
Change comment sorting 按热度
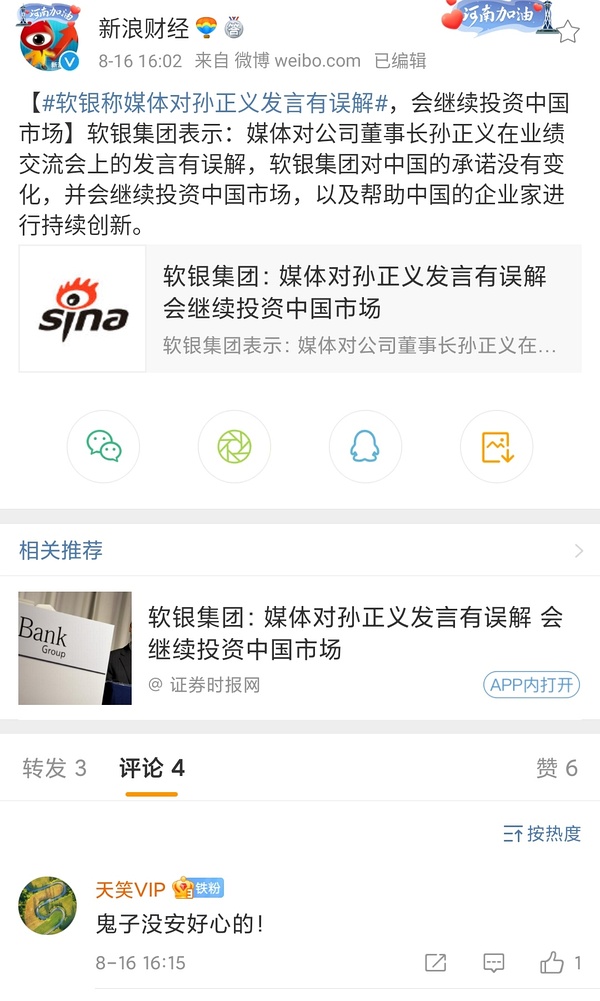[x=542, y=833]
